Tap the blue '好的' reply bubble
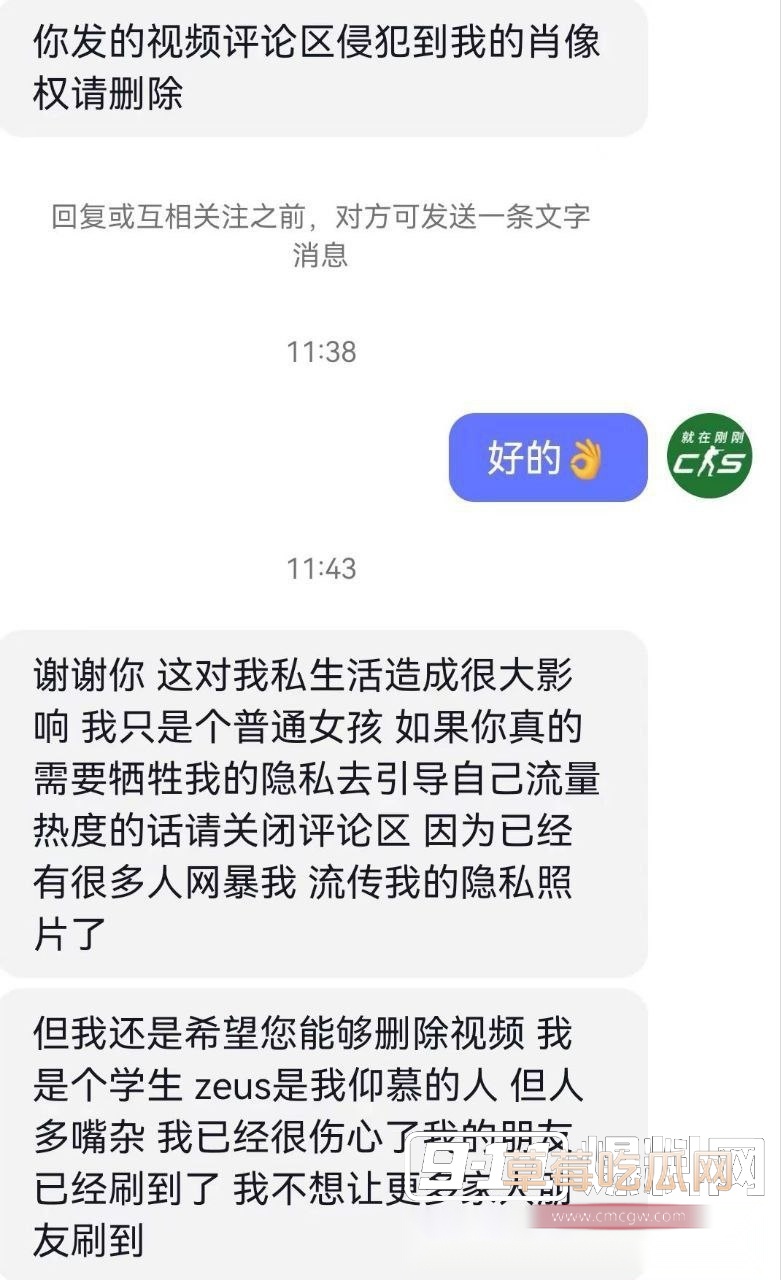 pyautogui.click(x=548, y=456)
